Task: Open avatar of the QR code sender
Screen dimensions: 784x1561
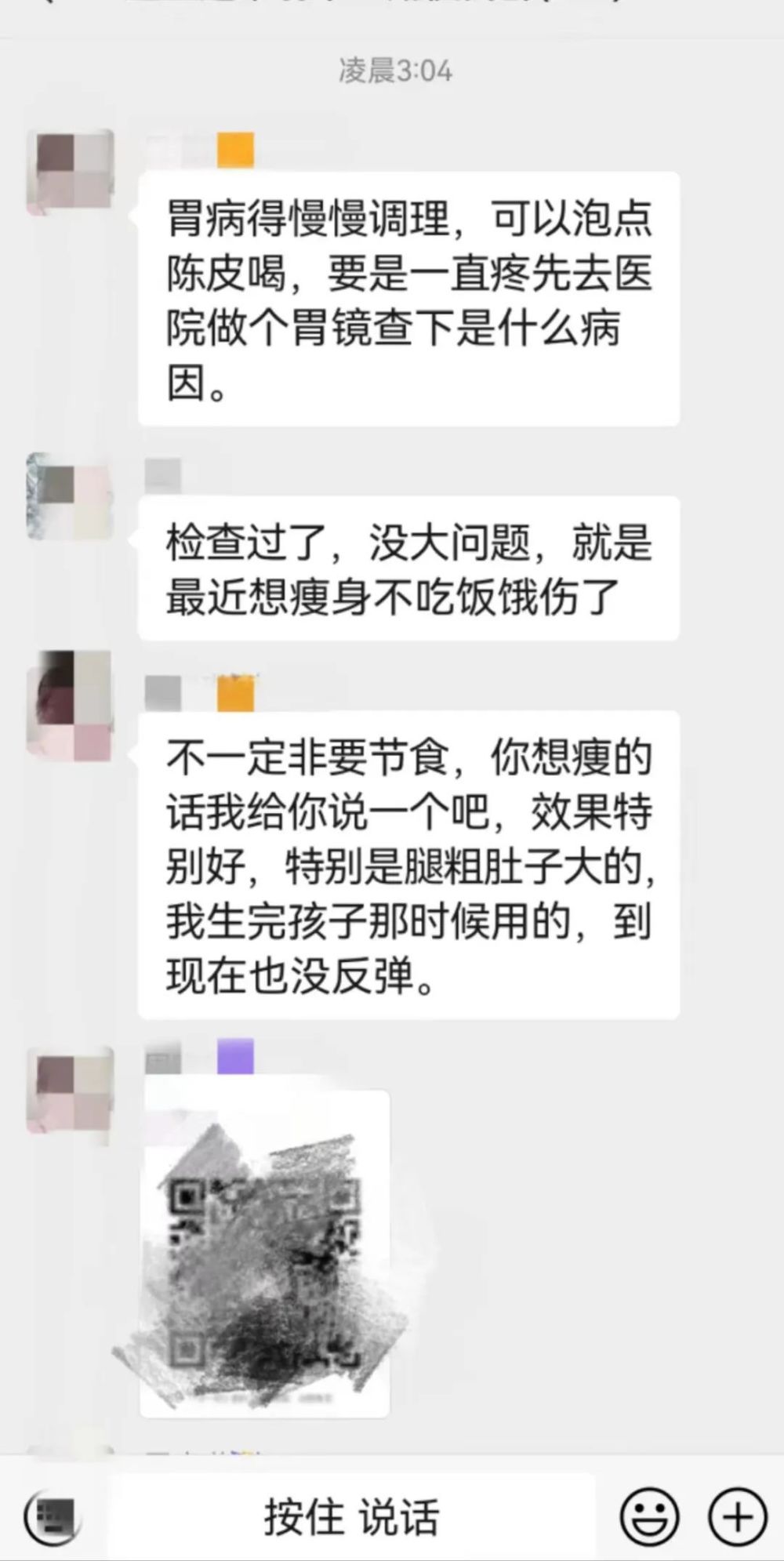Action: 71,1090
